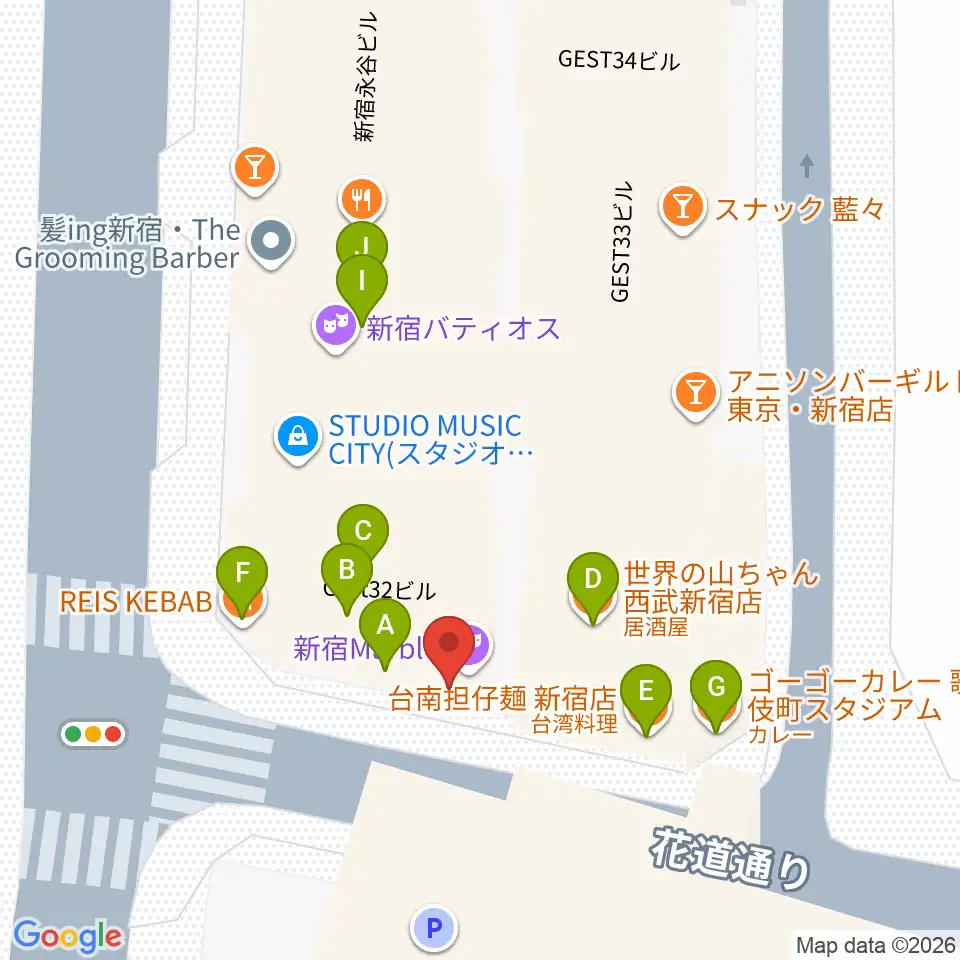This screenshot has width=960, height=960.
Task: Tap marker D near 世界の山ちゃん
Action: (593, 587)
